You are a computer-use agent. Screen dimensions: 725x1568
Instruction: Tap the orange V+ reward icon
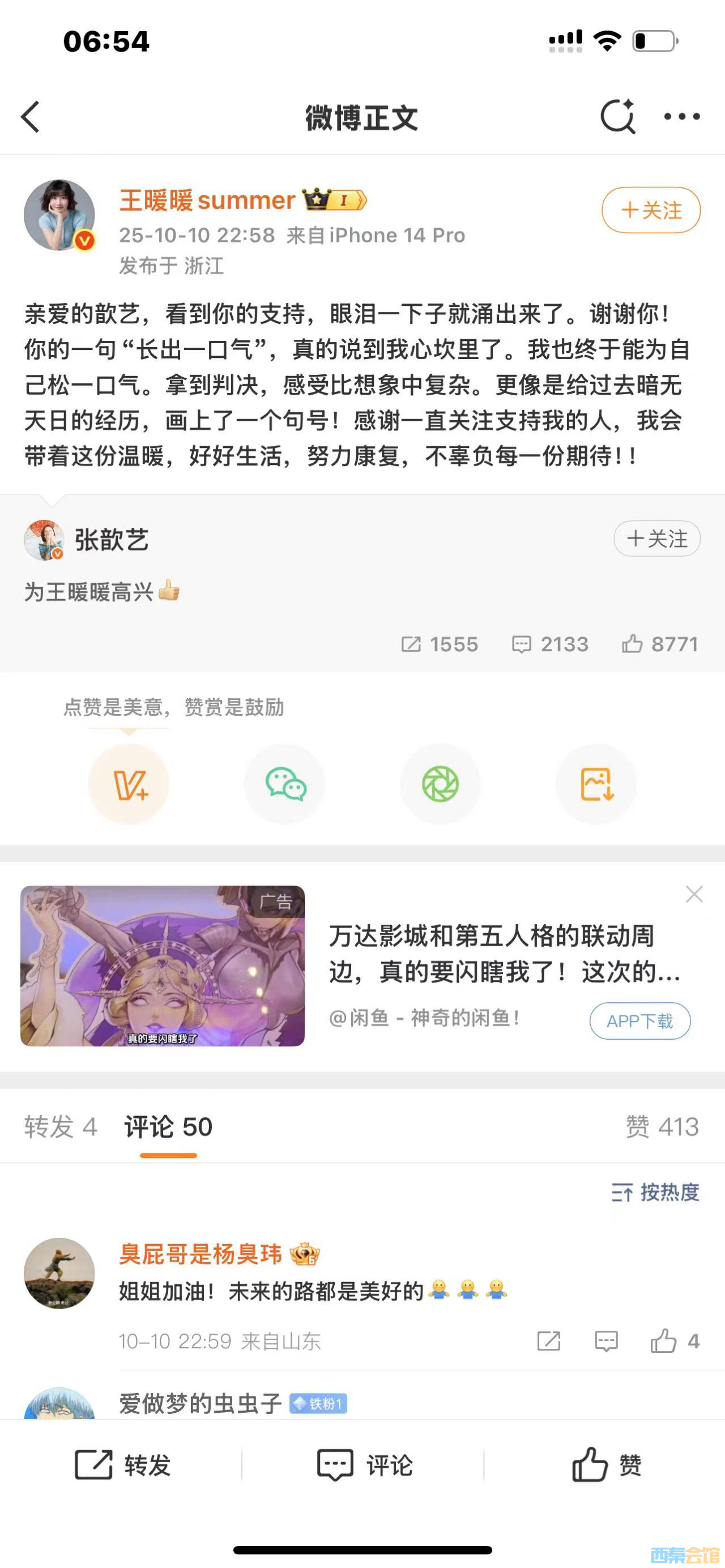pos(129,784)
